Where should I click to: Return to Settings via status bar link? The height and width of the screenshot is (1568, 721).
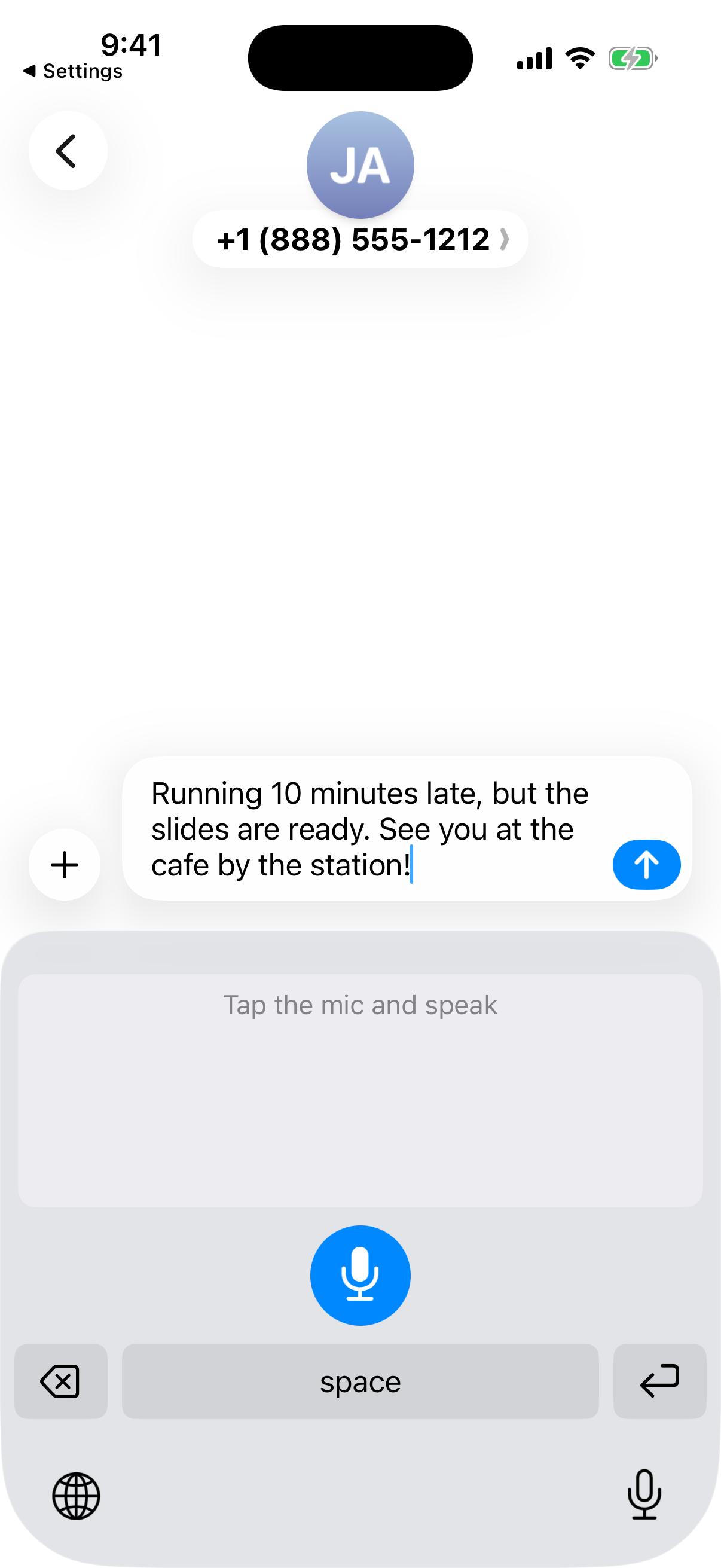pos(73,71)
